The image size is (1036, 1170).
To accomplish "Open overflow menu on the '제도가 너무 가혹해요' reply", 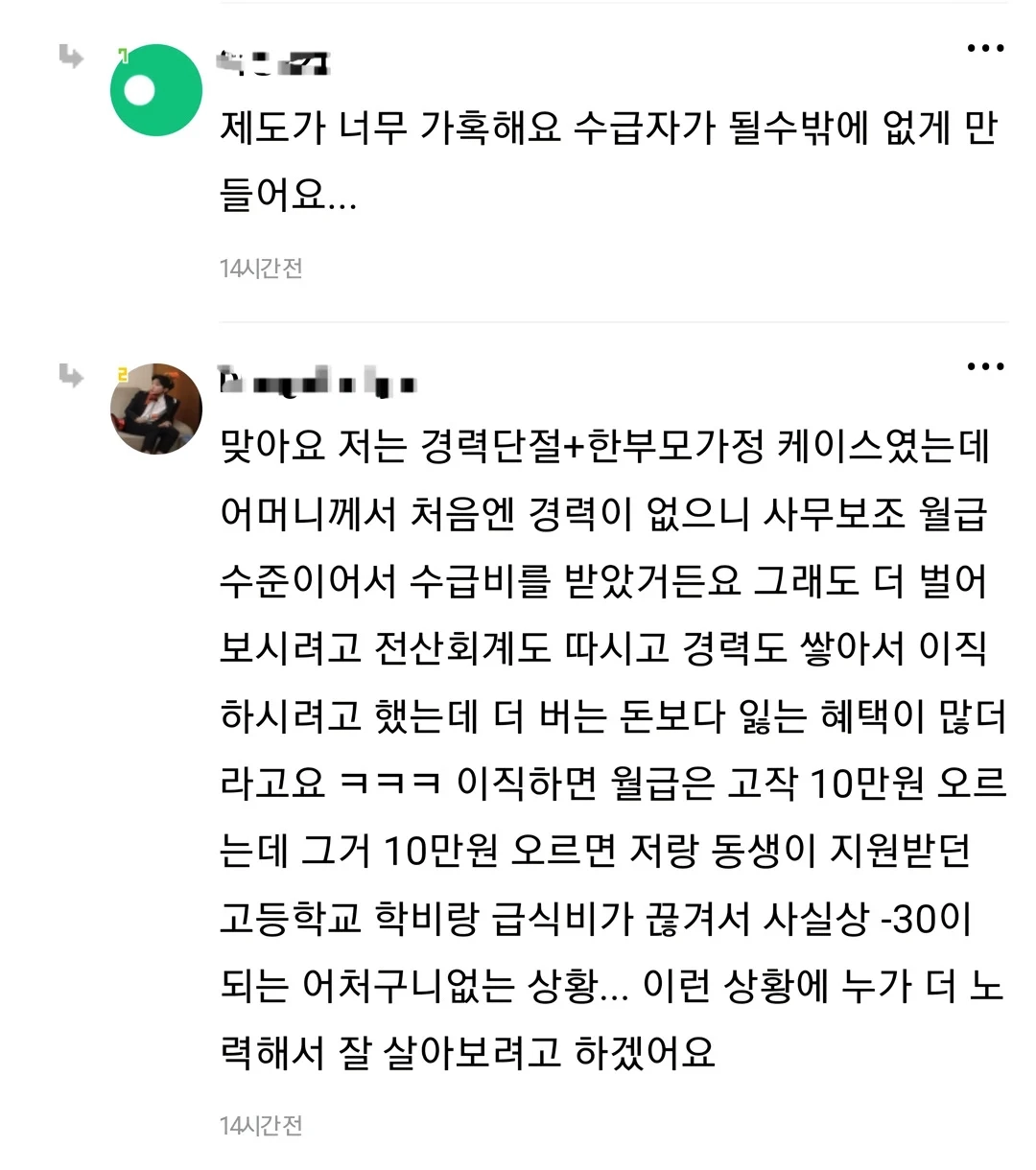I will click(x=985, y=48).
